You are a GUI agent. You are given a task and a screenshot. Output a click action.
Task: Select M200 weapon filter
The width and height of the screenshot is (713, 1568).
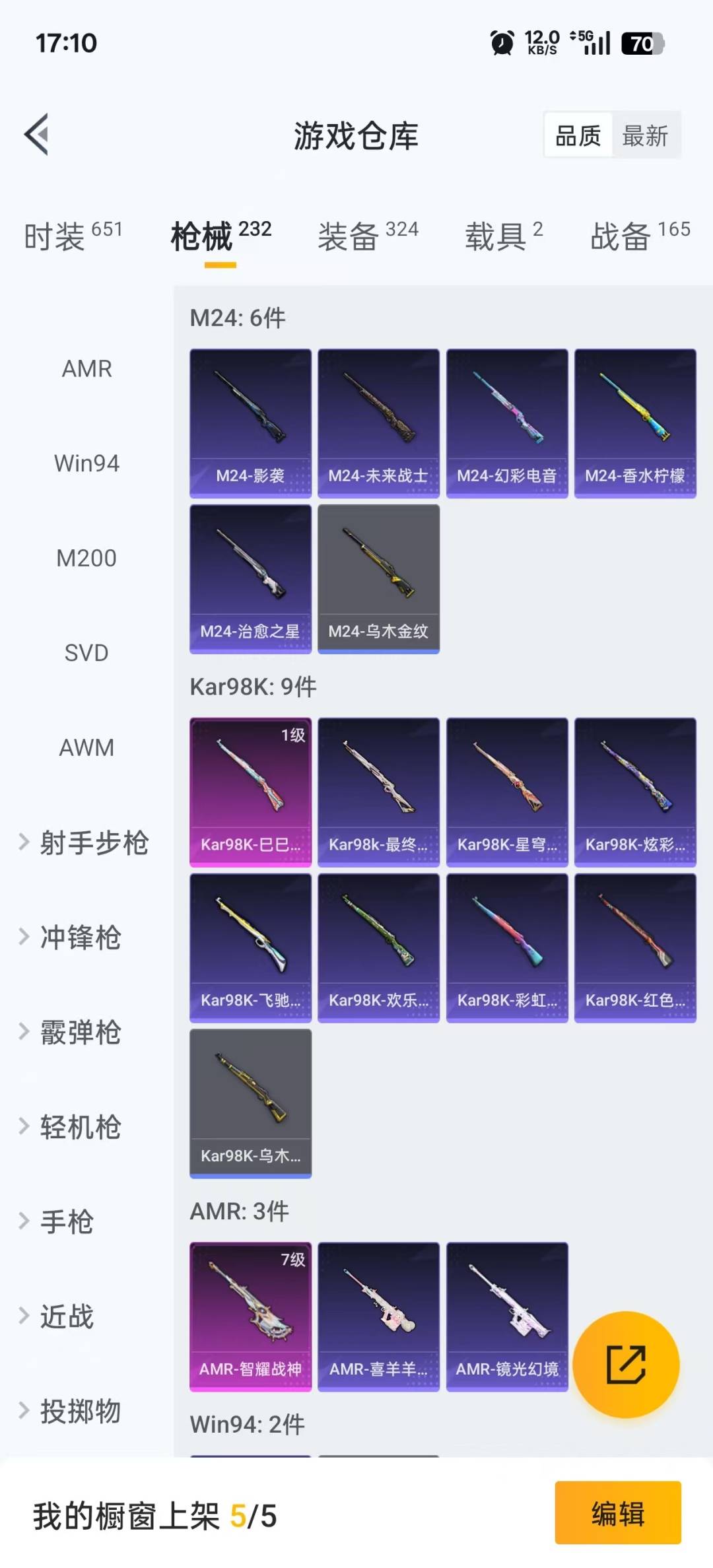click(86, 558)
